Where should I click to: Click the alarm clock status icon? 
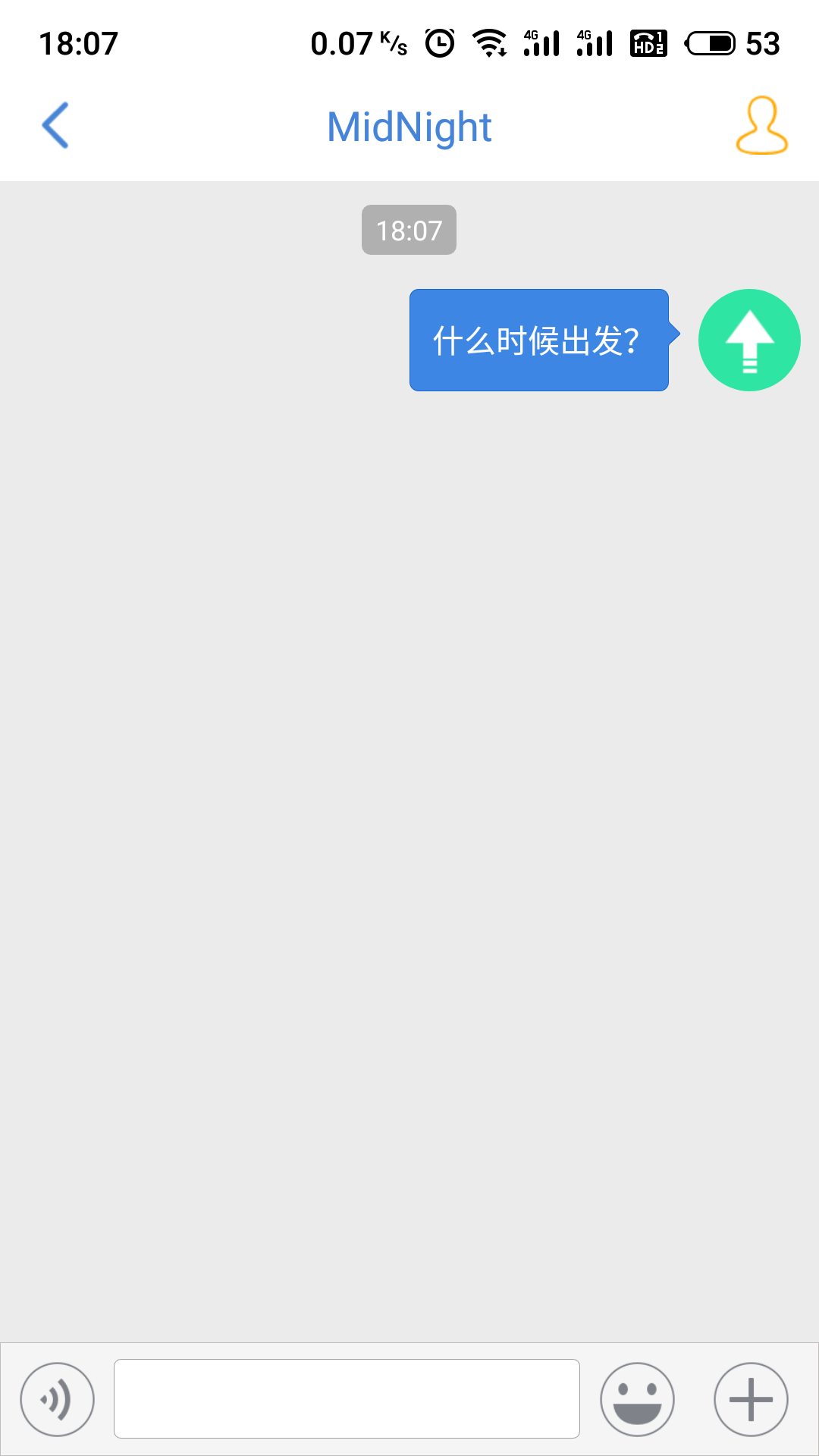[x=438, y=42]
